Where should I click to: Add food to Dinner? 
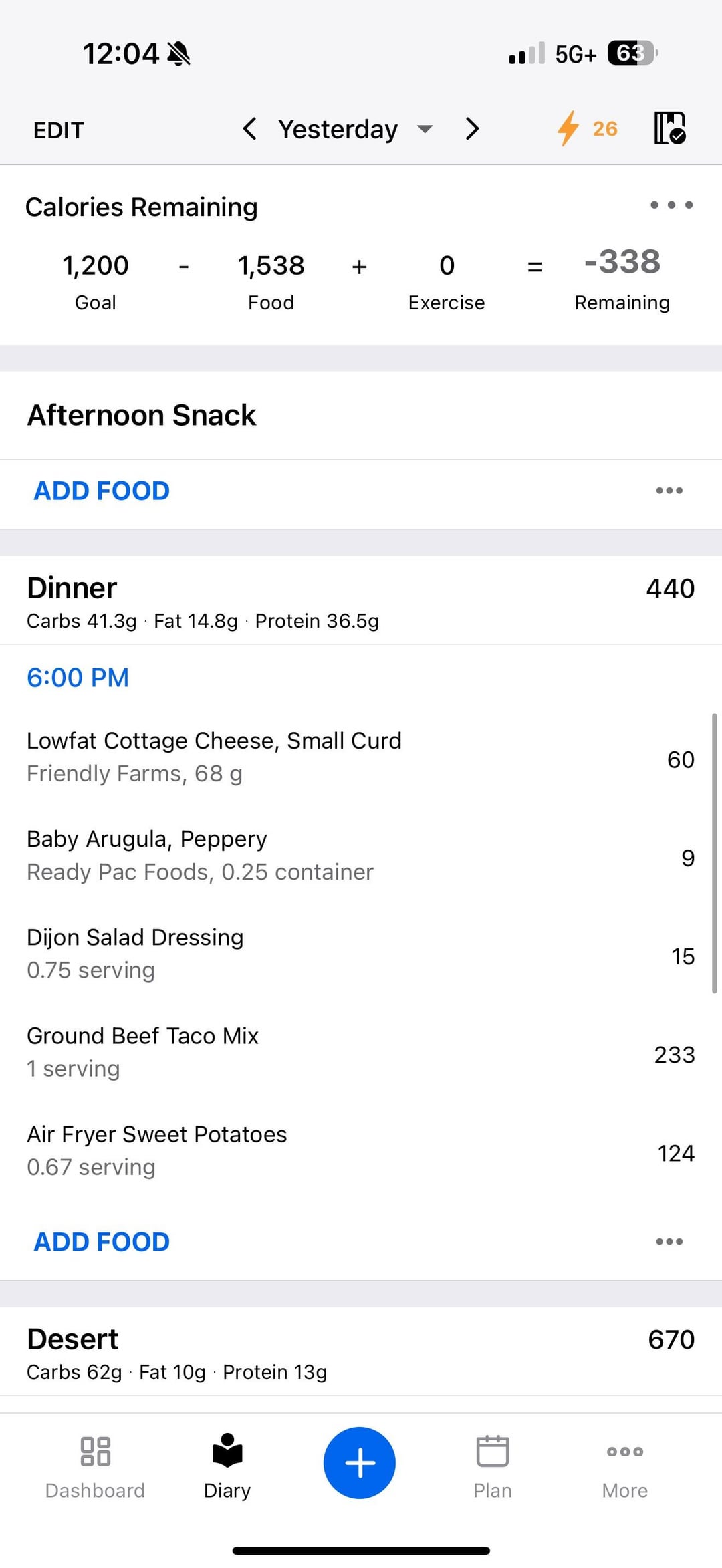(102, 1242)
